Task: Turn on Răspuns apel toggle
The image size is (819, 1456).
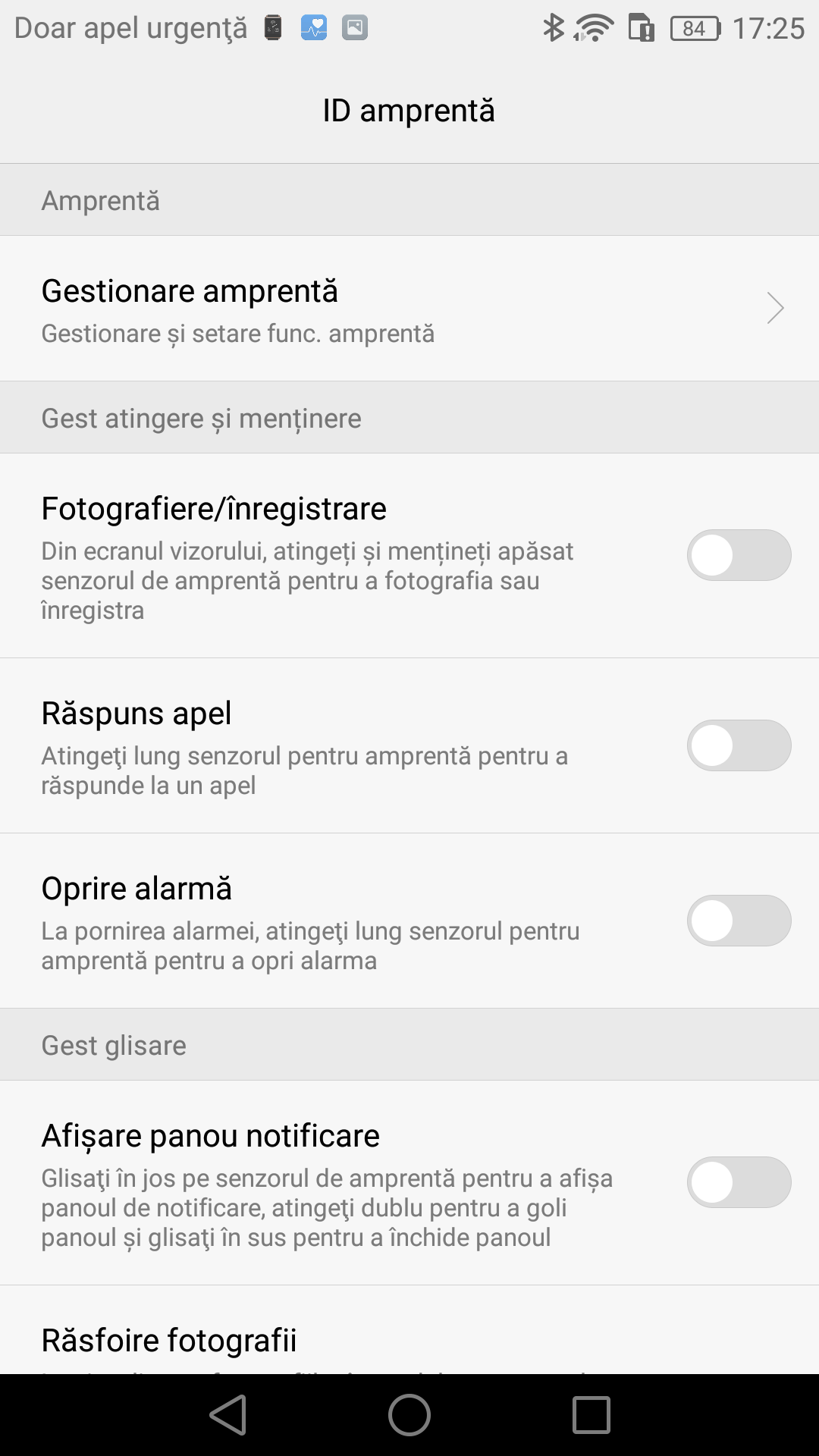Action: pyautogui.click(x=739, y=745)
